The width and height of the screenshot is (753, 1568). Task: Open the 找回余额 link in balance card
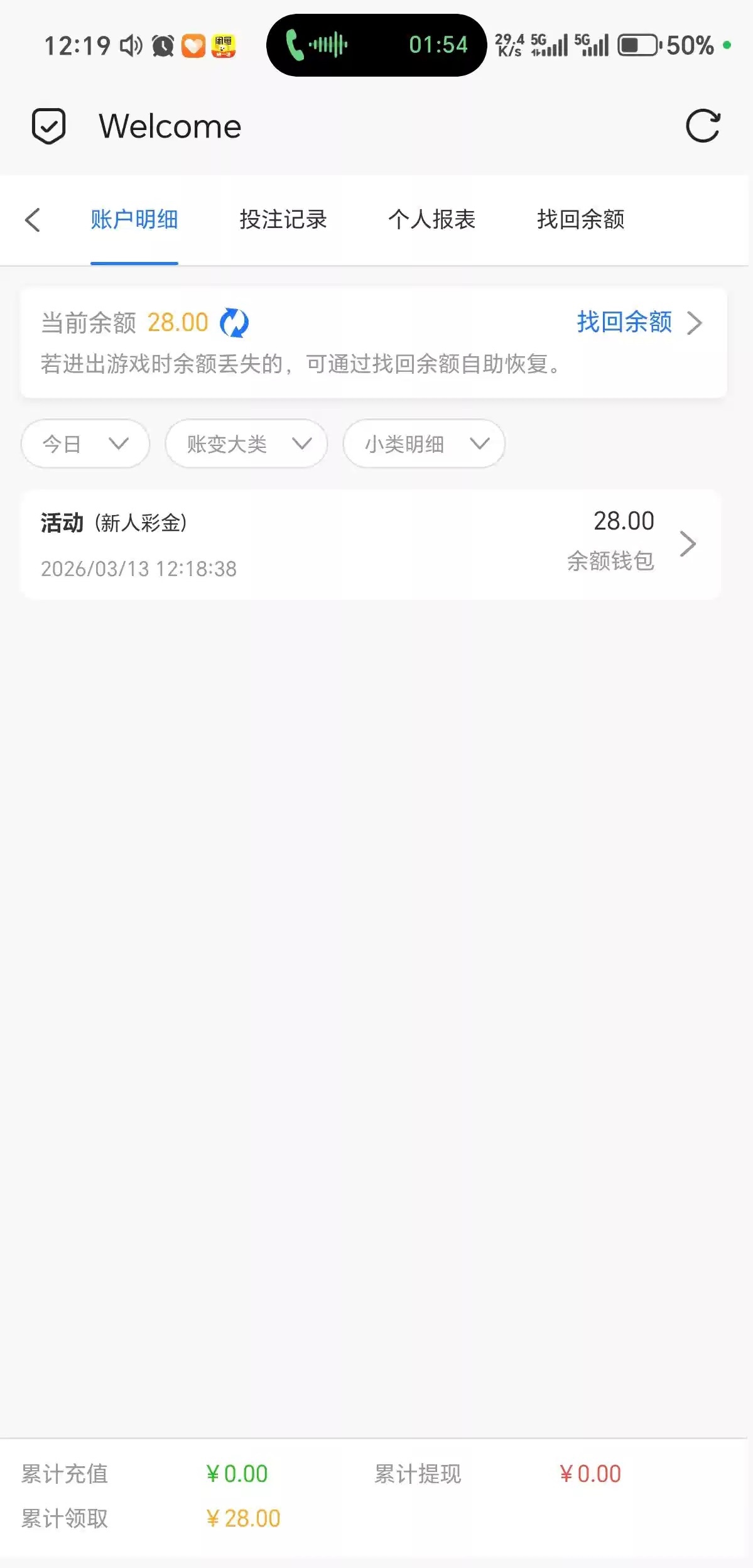tap(638, 322)
